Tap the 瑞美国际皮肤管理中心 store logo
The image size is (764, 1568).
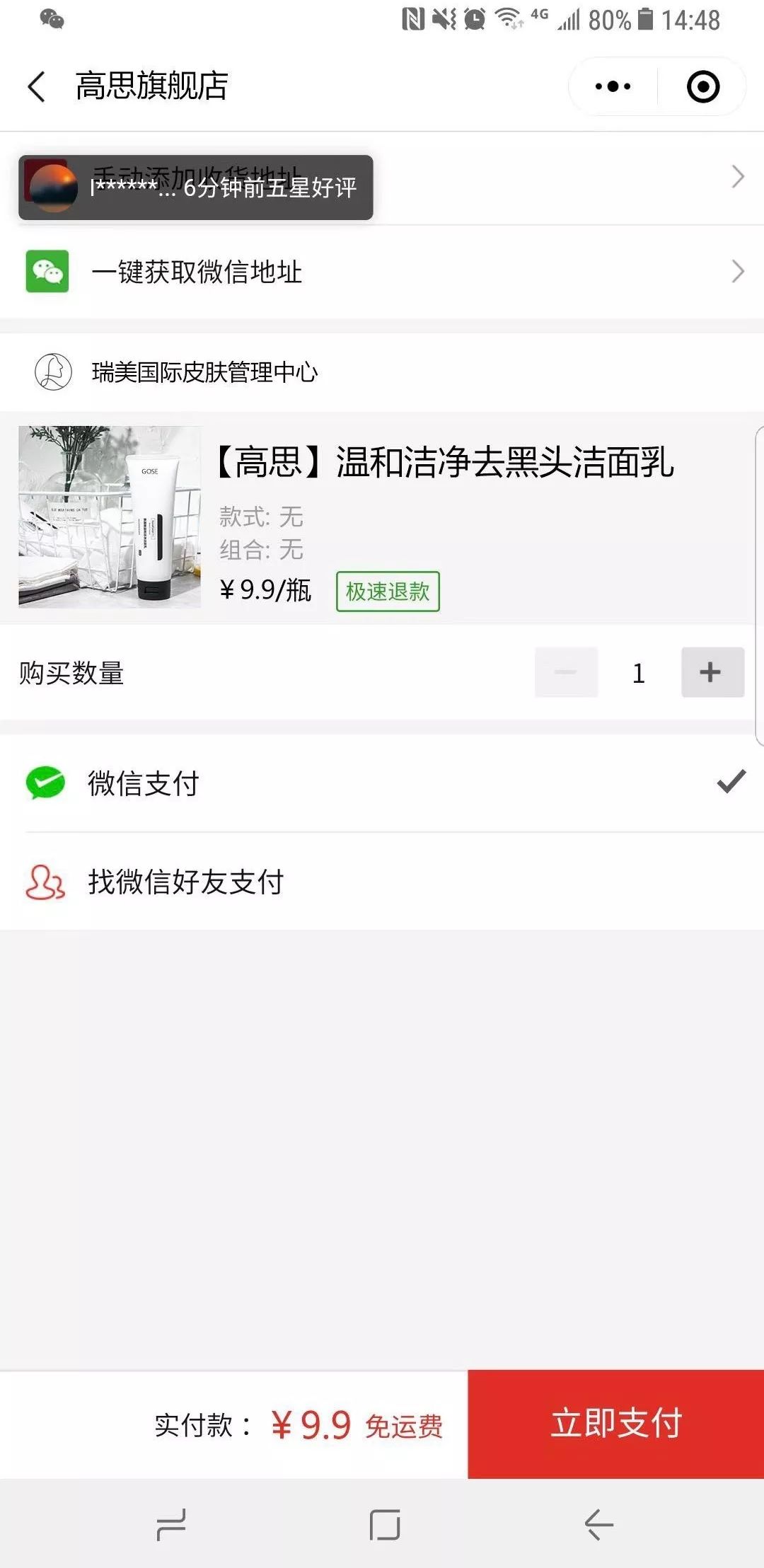coord(51,371)
